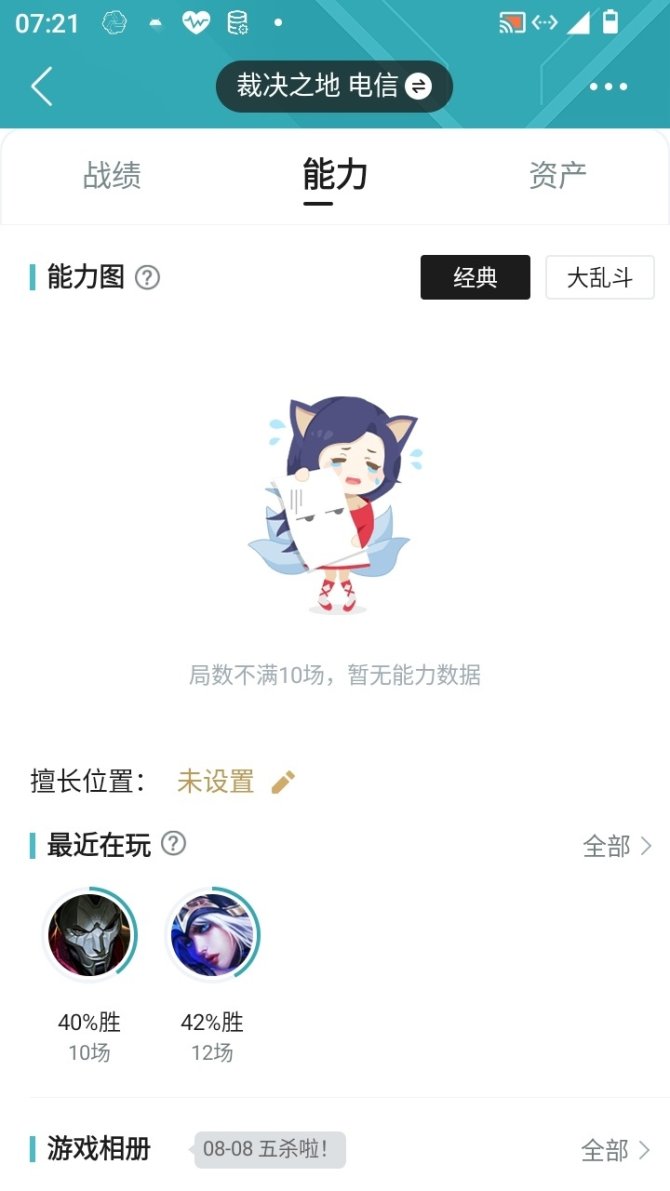Go back using the top-left arrow

(41, 87)
